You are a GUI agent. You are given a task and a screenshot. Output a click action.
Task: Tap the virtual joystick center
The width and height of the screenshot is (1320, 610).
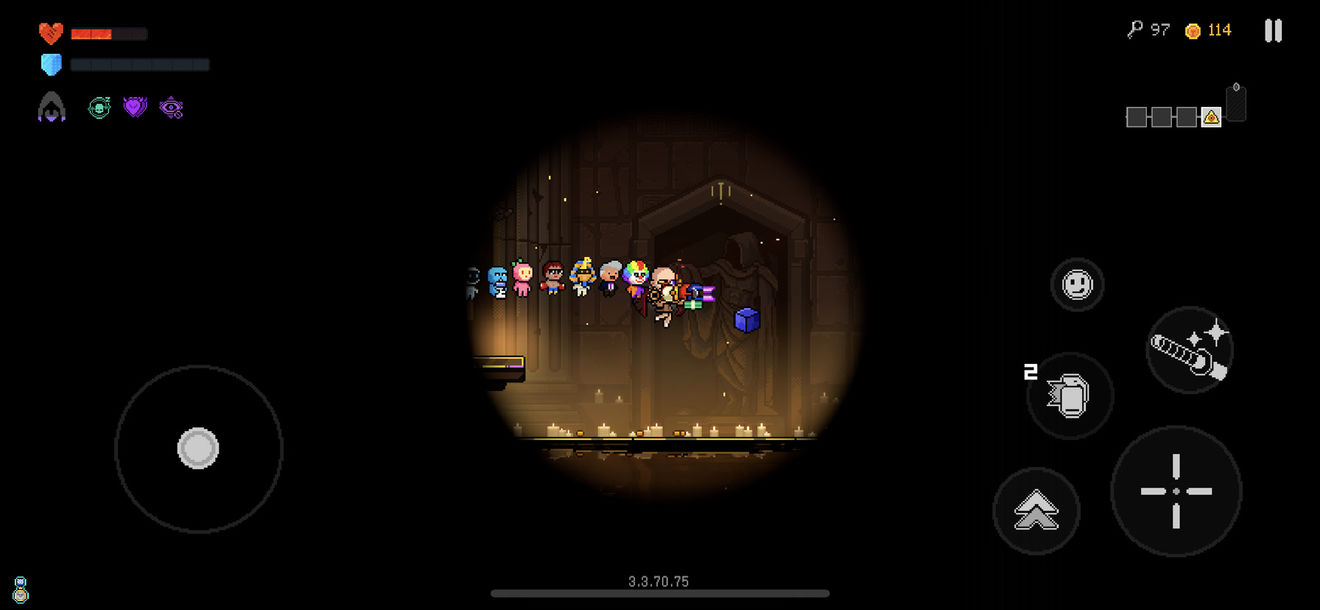[x=198, y=448]
